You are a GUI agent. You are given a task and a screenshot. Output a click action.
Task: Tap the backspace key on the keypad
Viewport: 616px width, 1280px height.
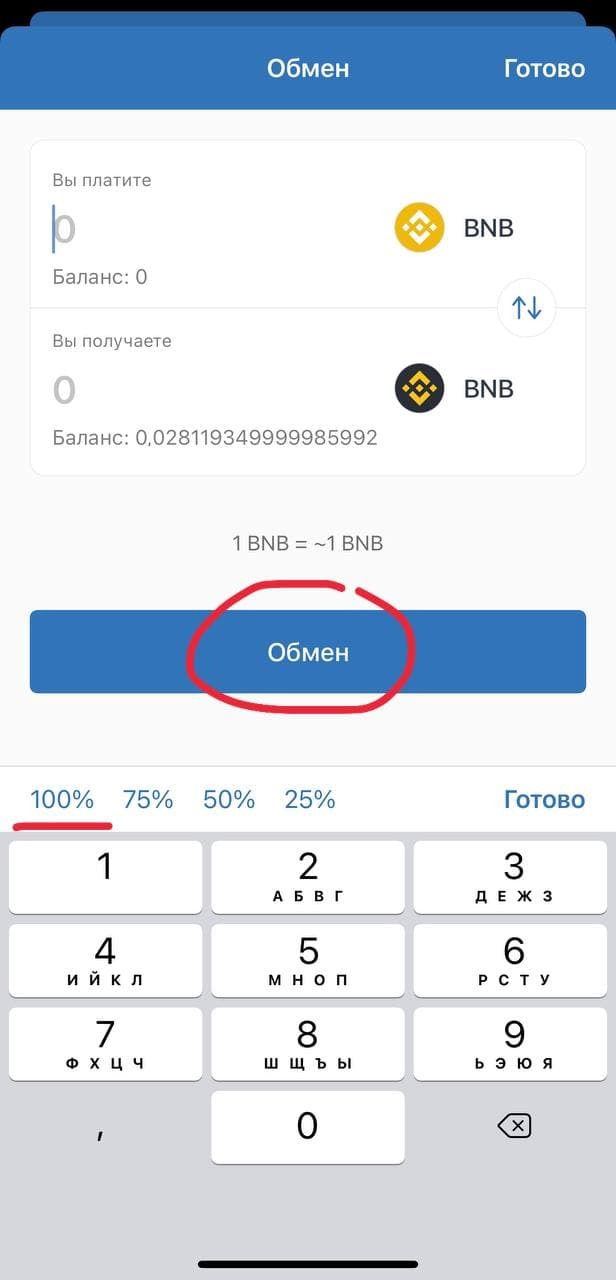(513, 1127)
